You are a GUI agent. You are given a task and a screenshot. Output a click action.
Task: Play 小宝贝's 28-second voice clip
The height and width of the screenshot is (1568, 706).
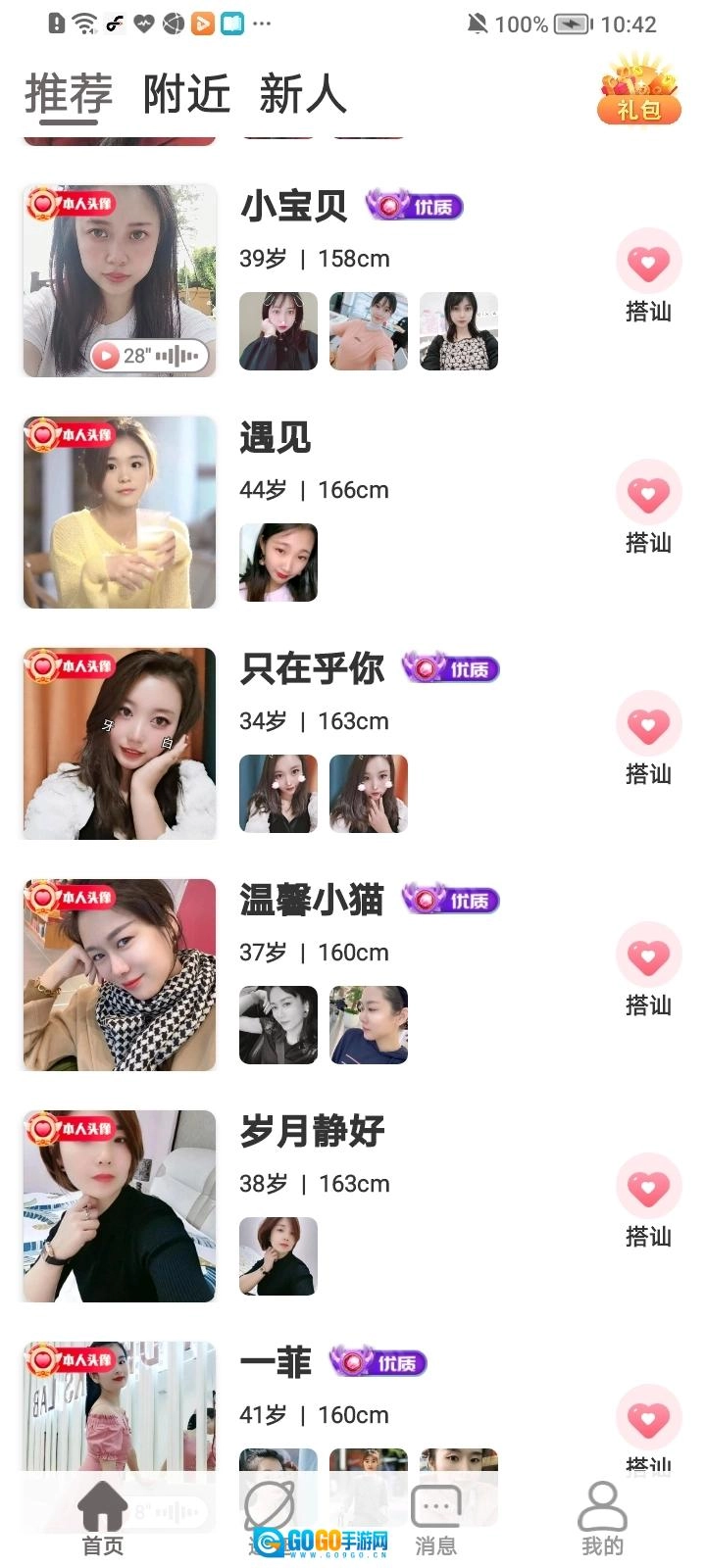(x=150, y=355)
